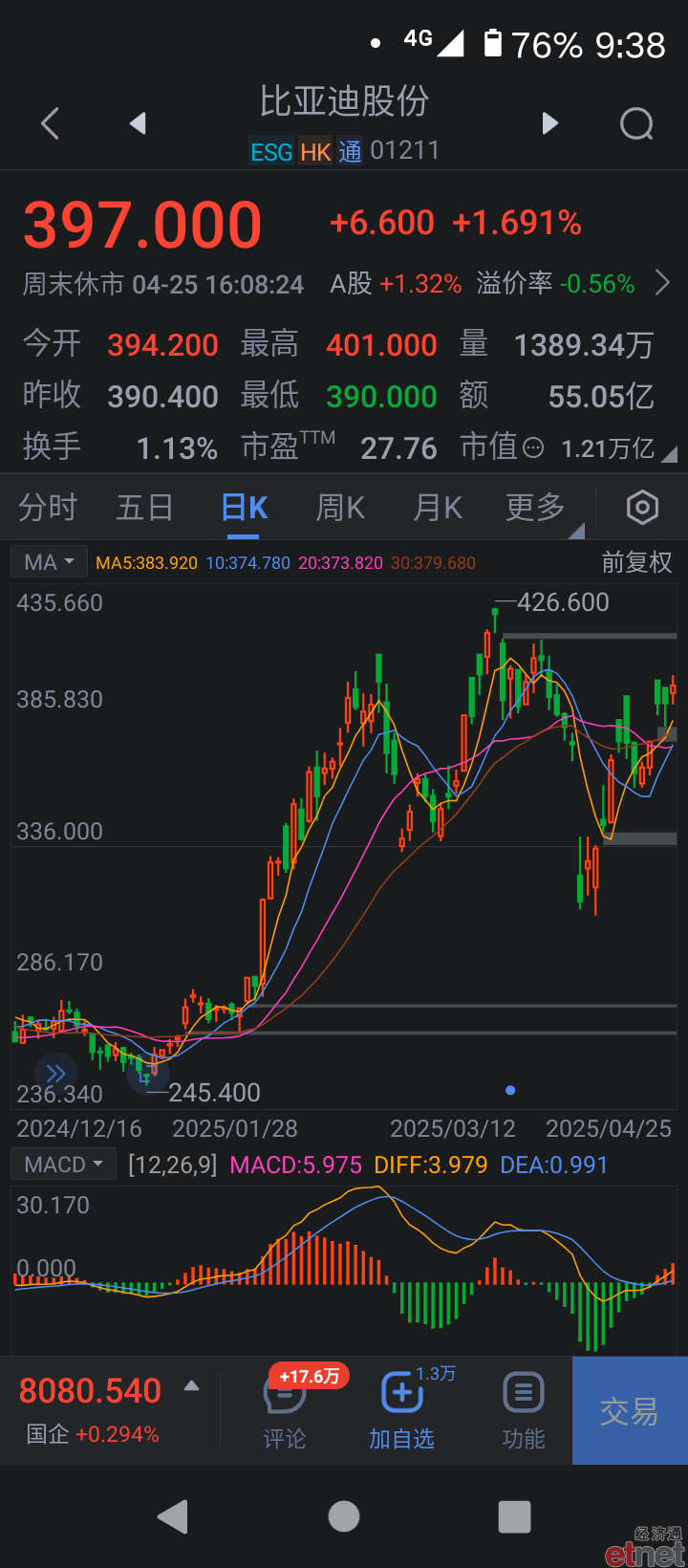The width and height of the screenshot is (688, 1568).
Task: Open 评论 comments
Action: point(285,1410)
